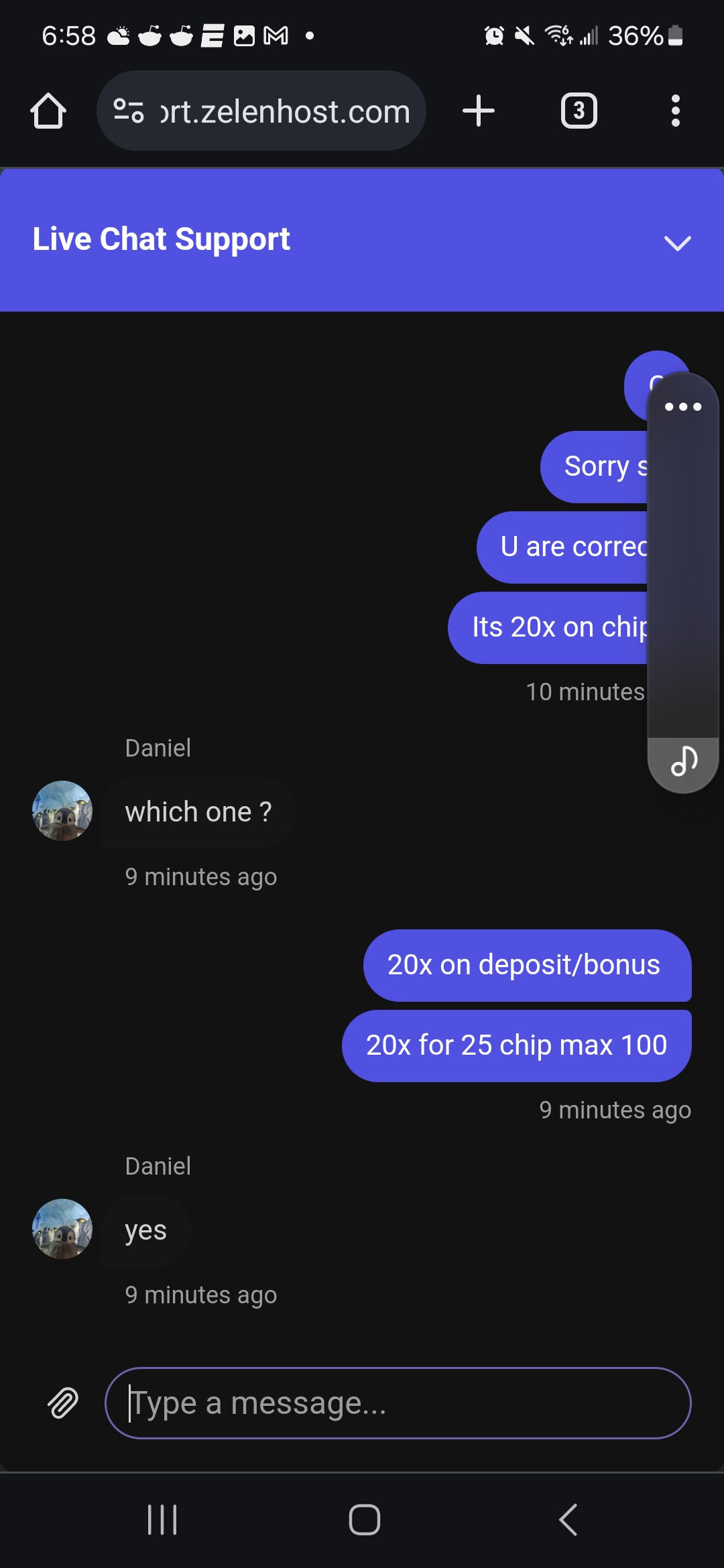724x1568 pixels.
Task: Focus the Type a message field
Action: tap(398, 1403)
